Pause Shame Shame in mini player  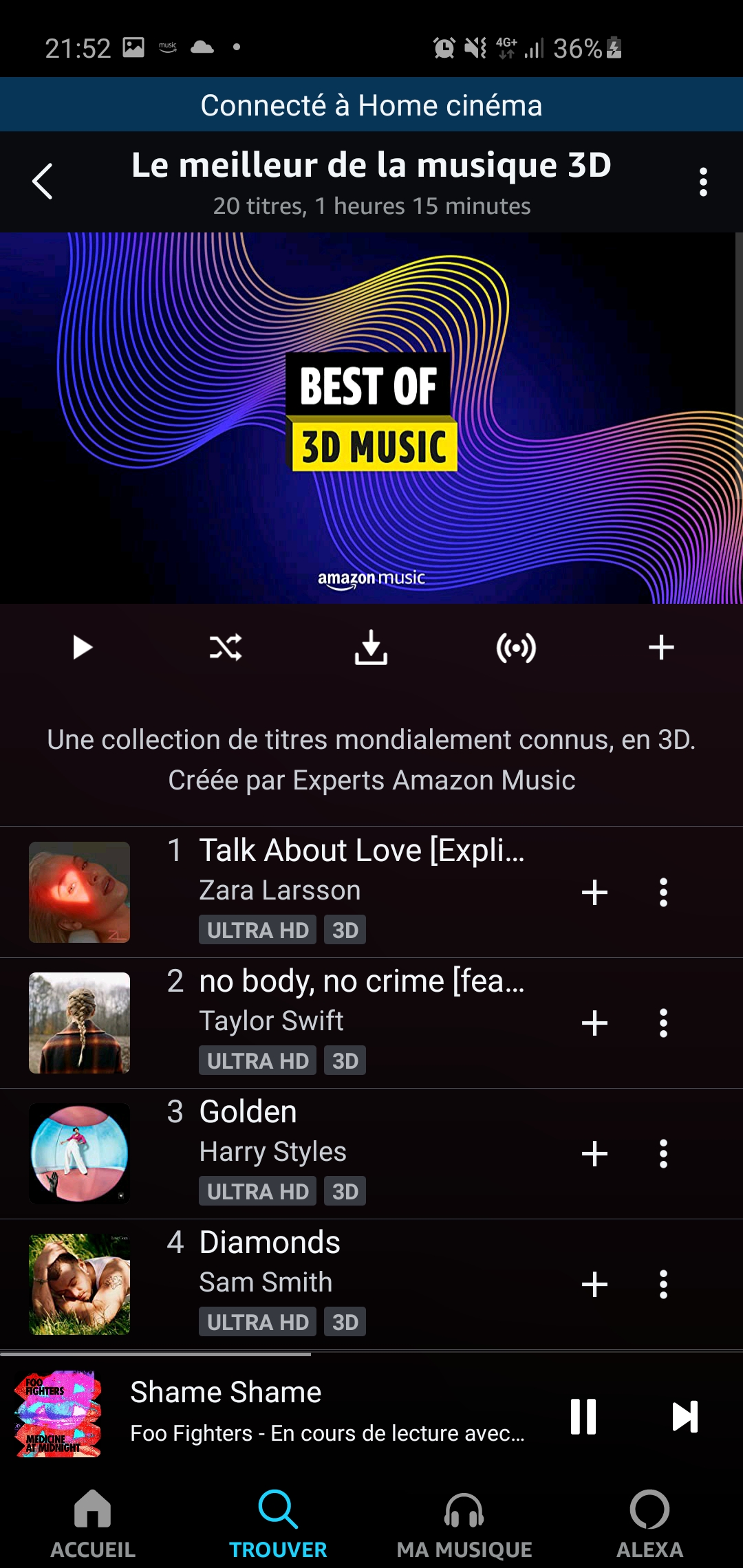tap(583, 1417)
